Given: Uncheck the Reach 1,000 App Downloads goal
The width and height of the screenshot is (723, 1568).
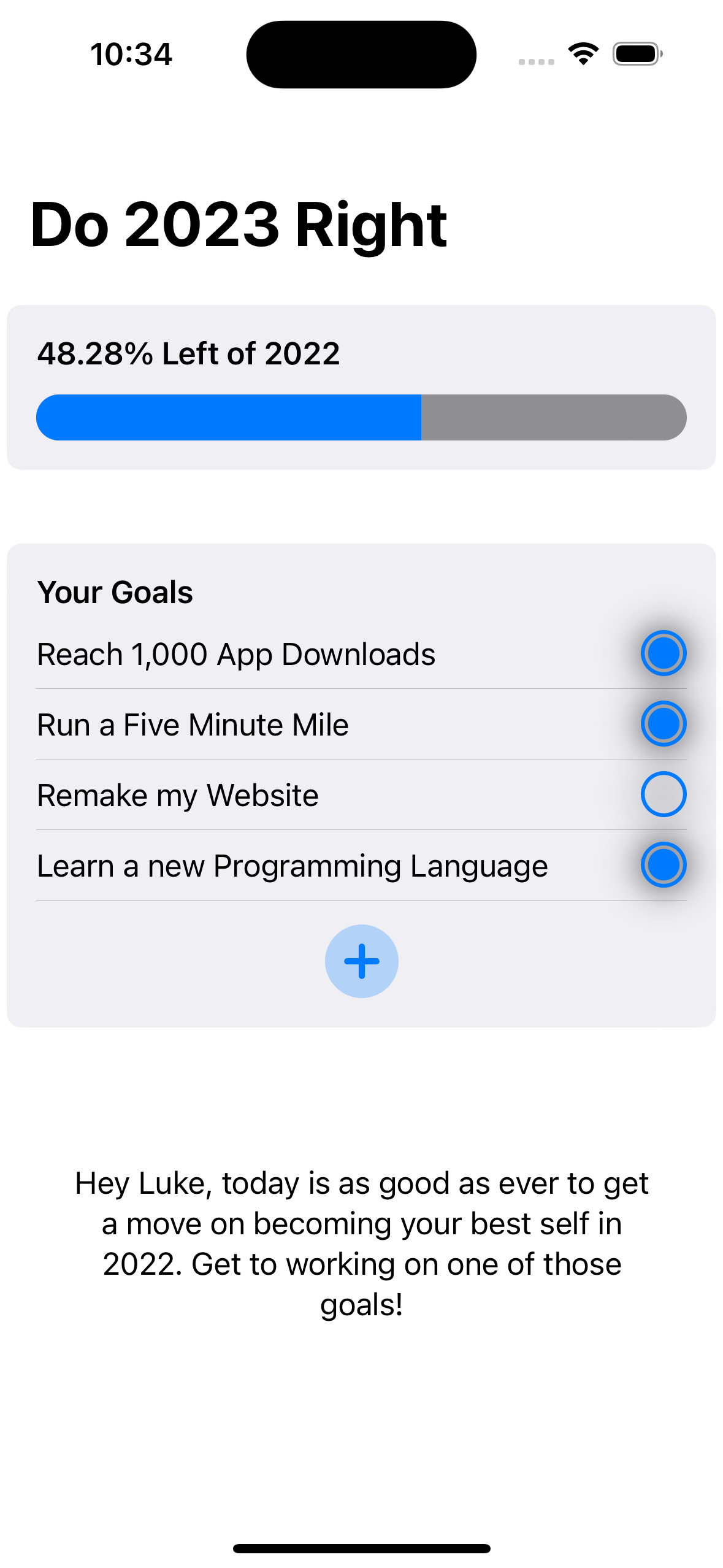Looking at the screenshot, I should pyautogui.click(x=663, y=653).
